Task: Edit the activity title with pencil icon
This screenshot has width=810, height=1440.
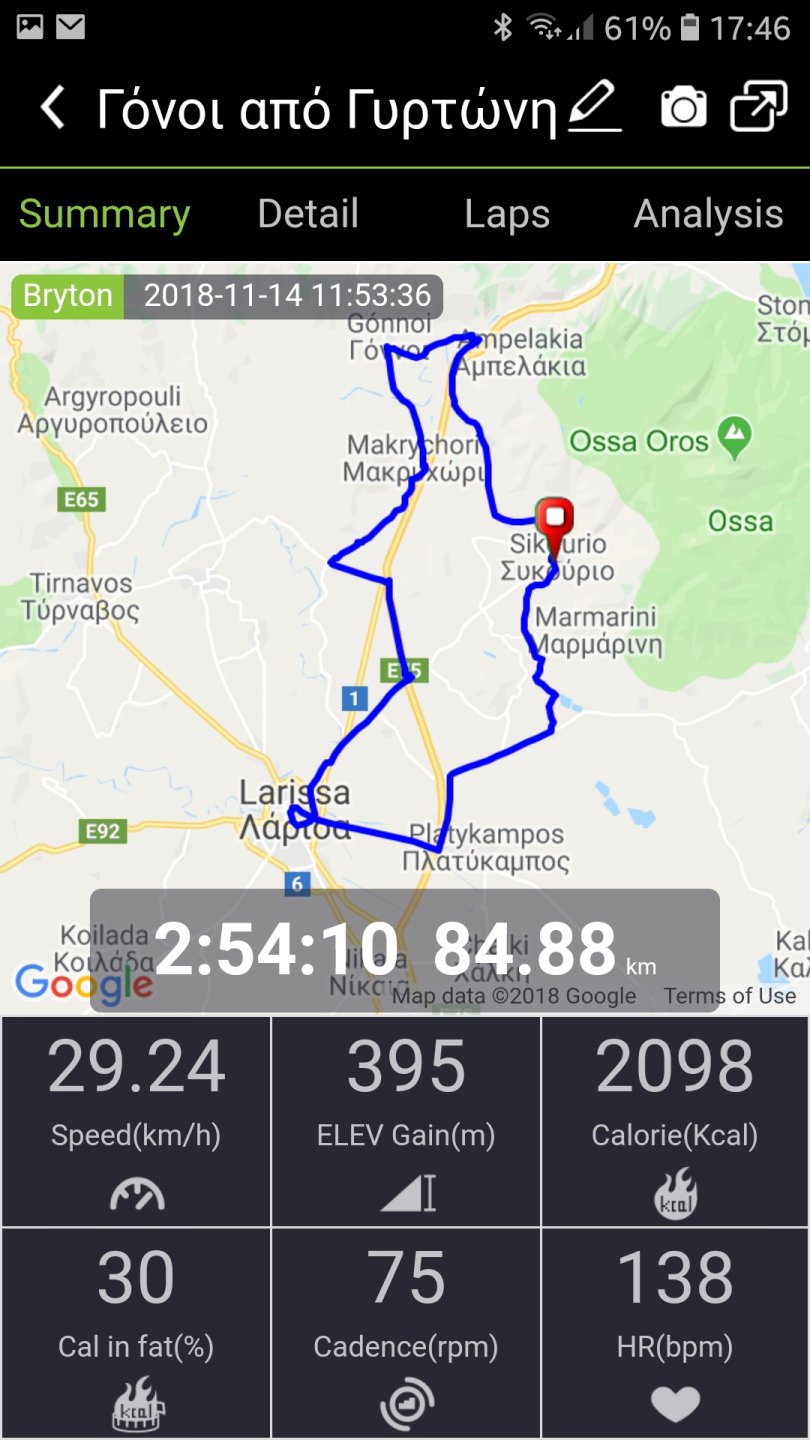Action: [x=595, y=107]
